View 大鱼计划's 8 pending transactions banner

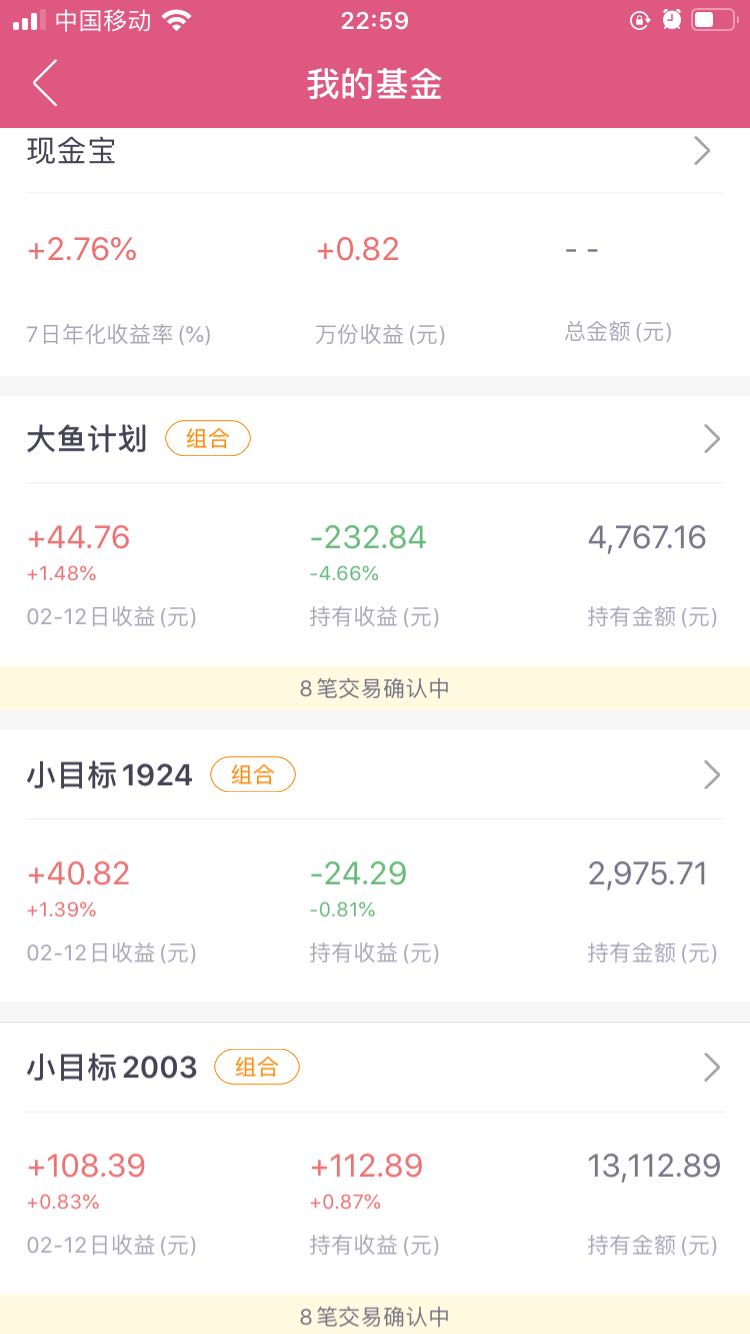(x=375, y=689)
